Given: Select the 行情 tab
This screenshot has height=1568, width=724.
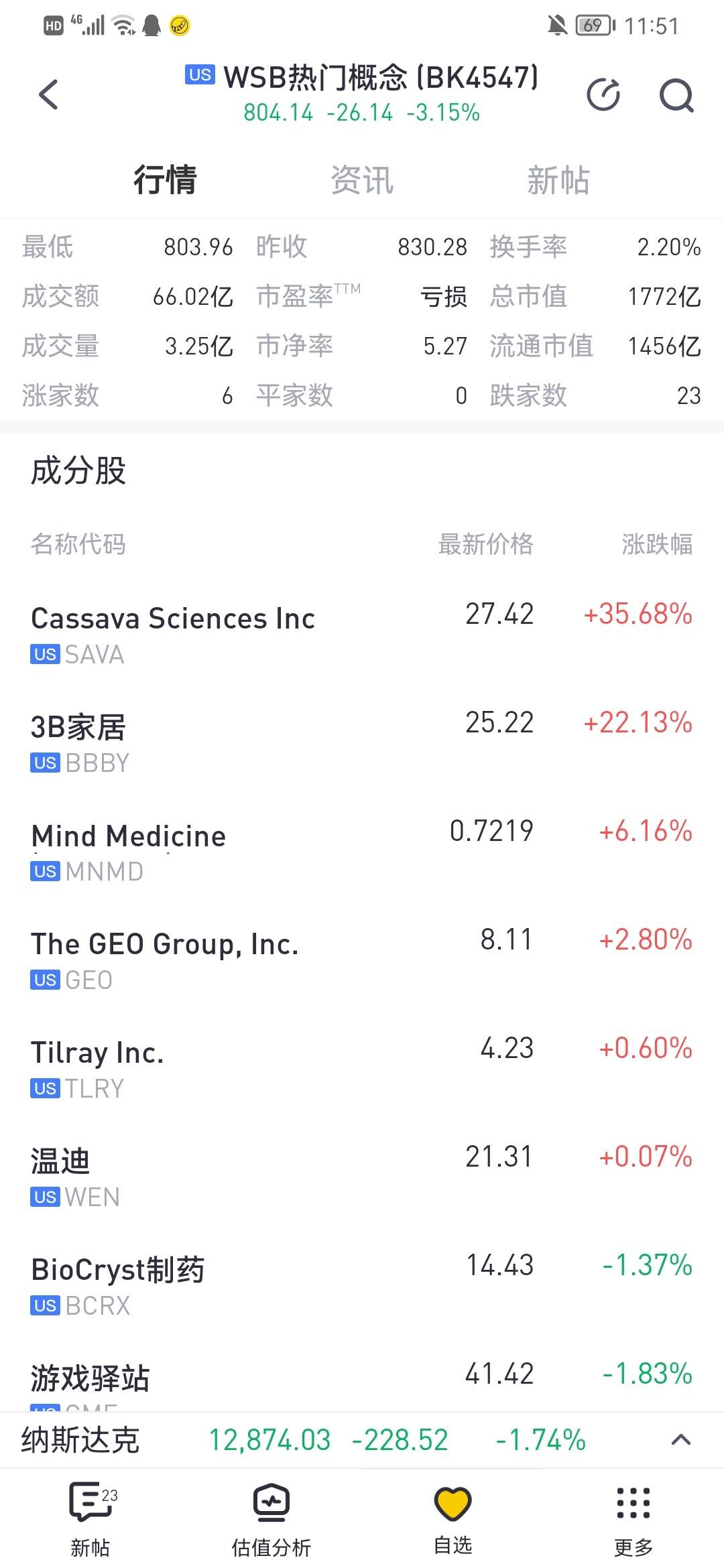Looking at the screenshot, I should [165, 180].
